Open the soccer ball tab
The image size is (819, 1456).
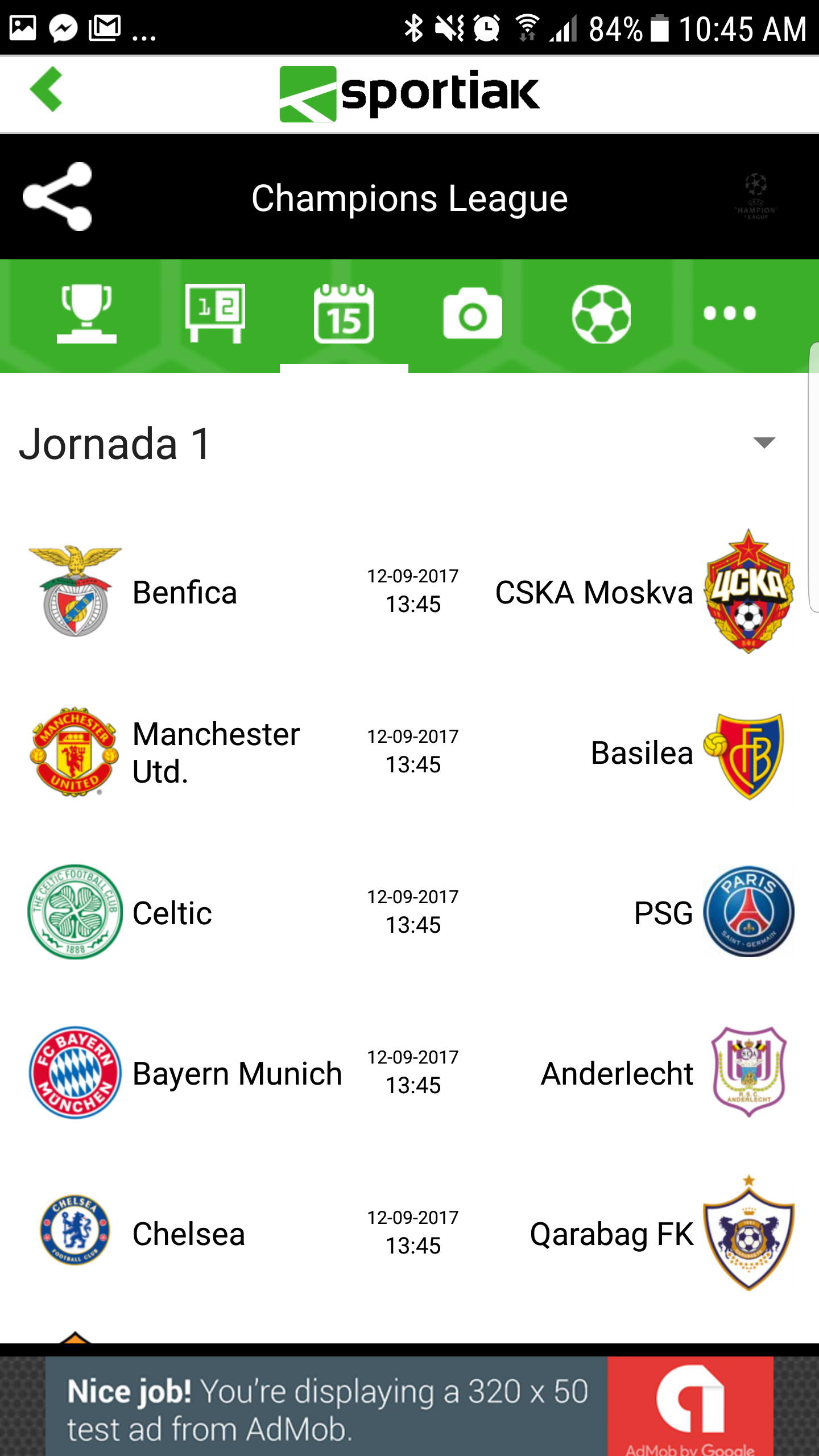point(601,313)
